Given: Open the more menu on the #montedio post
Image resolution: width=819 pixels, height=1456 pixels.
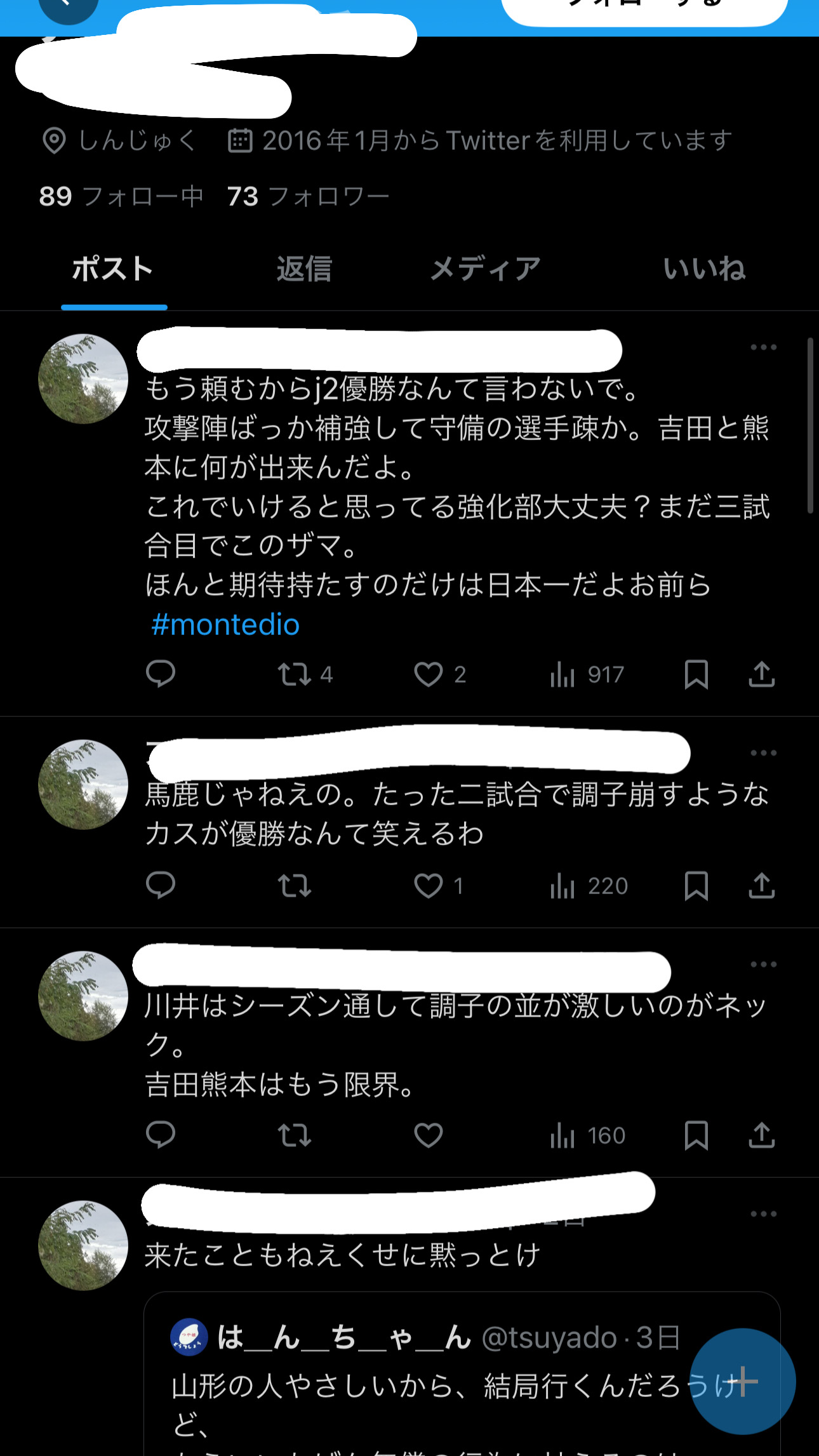Looking at the screenshot, I should [x=763, y=347].
